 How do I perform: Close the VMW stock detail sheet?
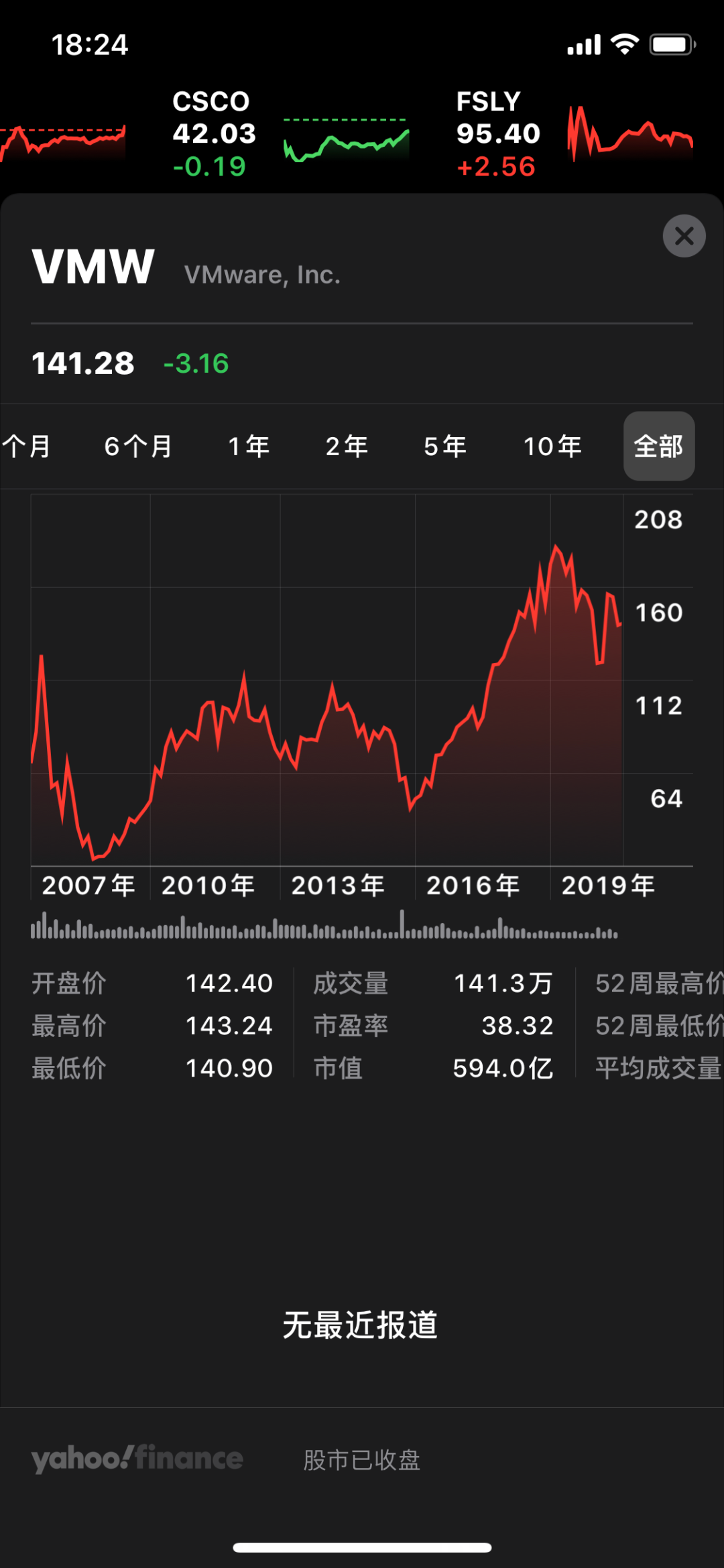[684, 236]
